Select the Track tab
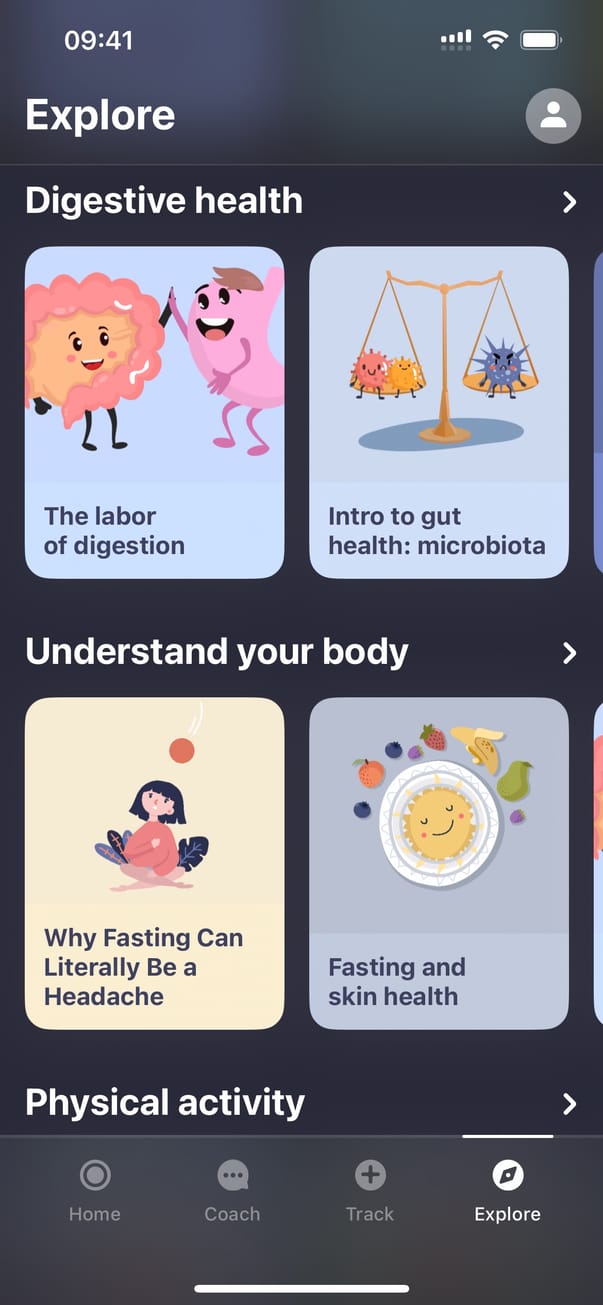The image size is (603, 1305). 370,1191
